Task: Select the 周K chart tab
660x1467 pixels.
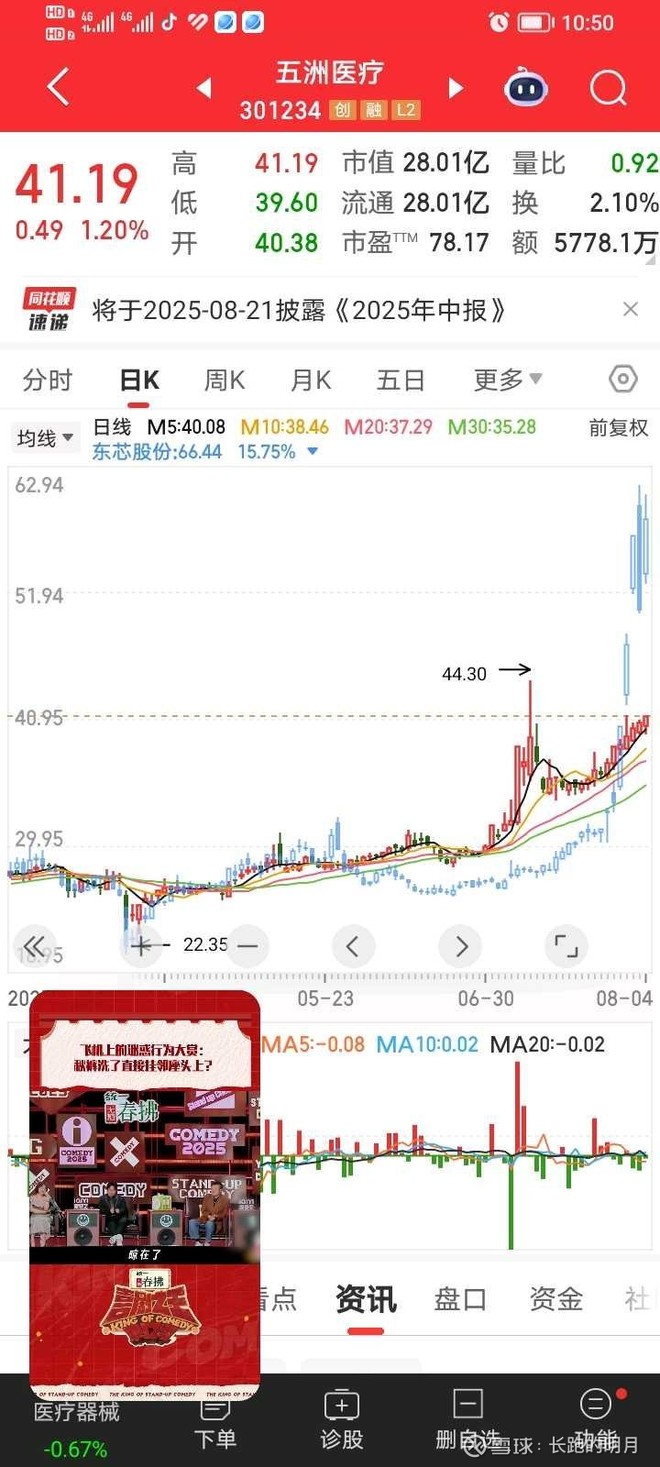Action: click(224, 380)
